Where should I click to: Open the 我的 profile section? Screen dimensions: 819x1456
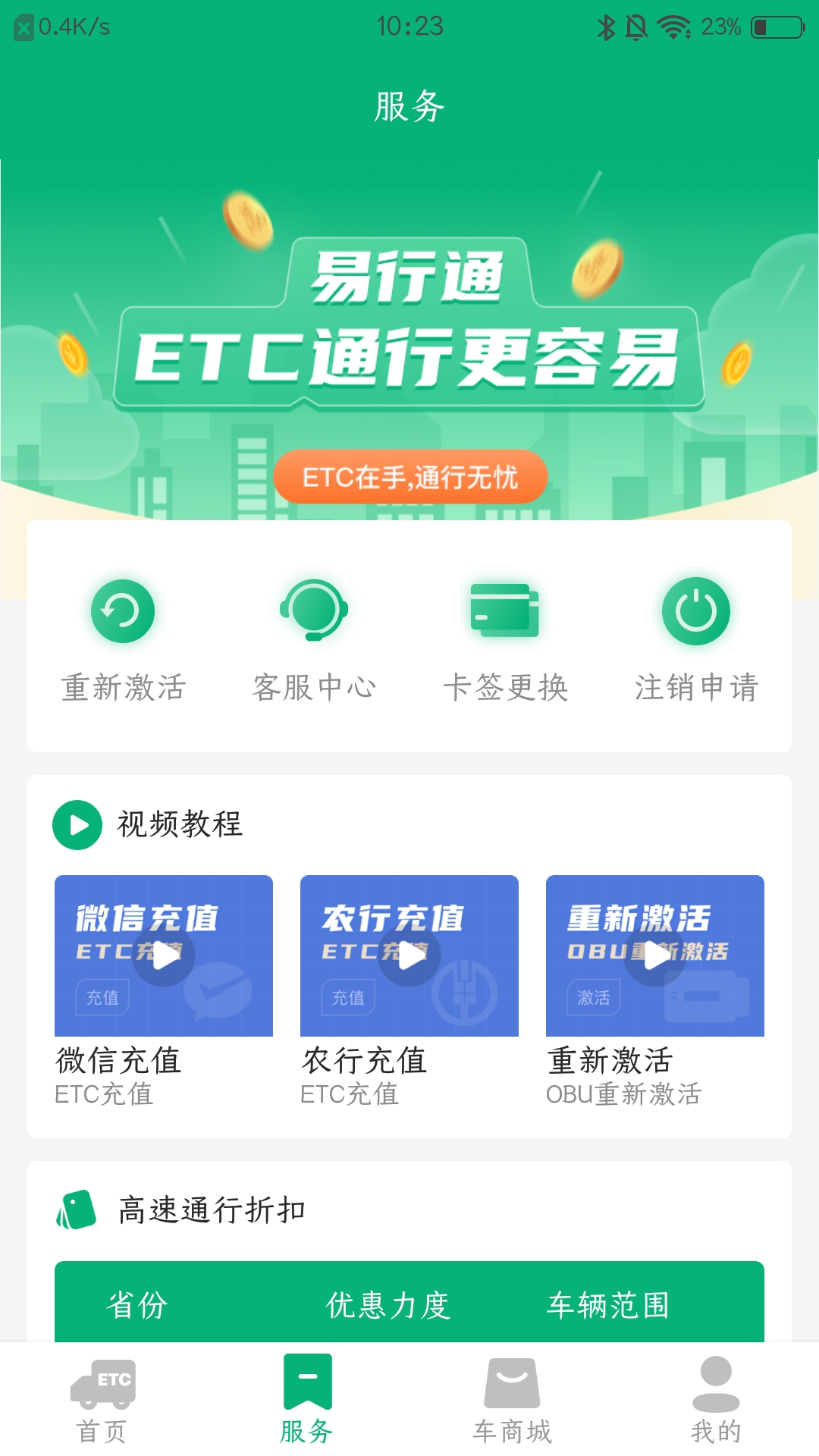714,1407
